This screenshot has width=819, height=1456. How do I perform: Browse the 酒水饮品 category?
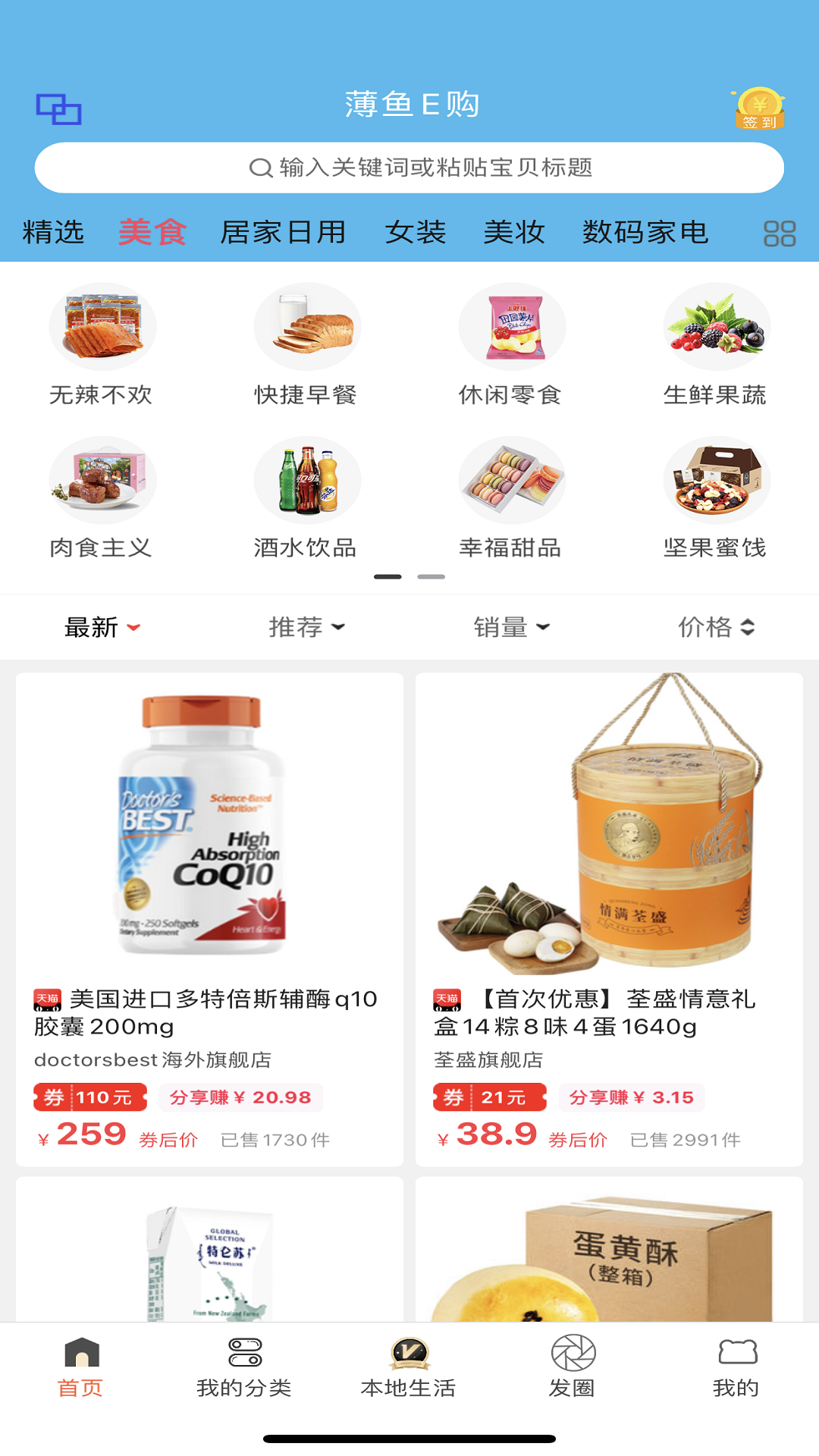point(307,498)
